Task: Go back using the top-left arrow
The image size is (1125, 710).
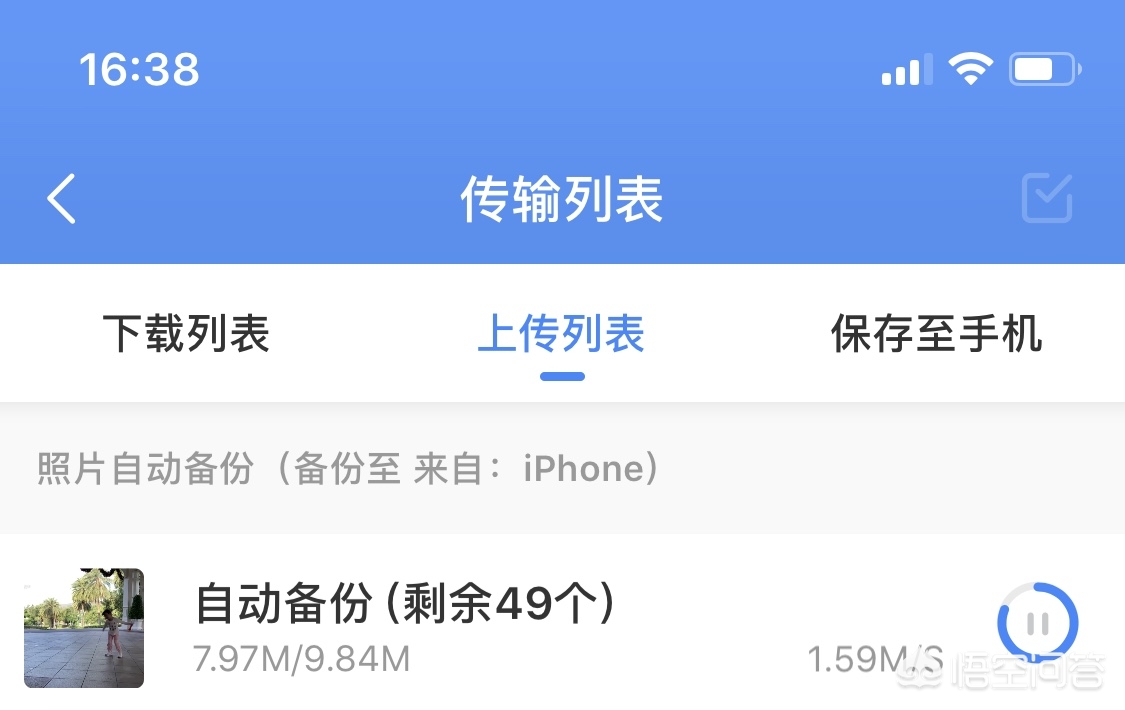Action: [62, 199]
